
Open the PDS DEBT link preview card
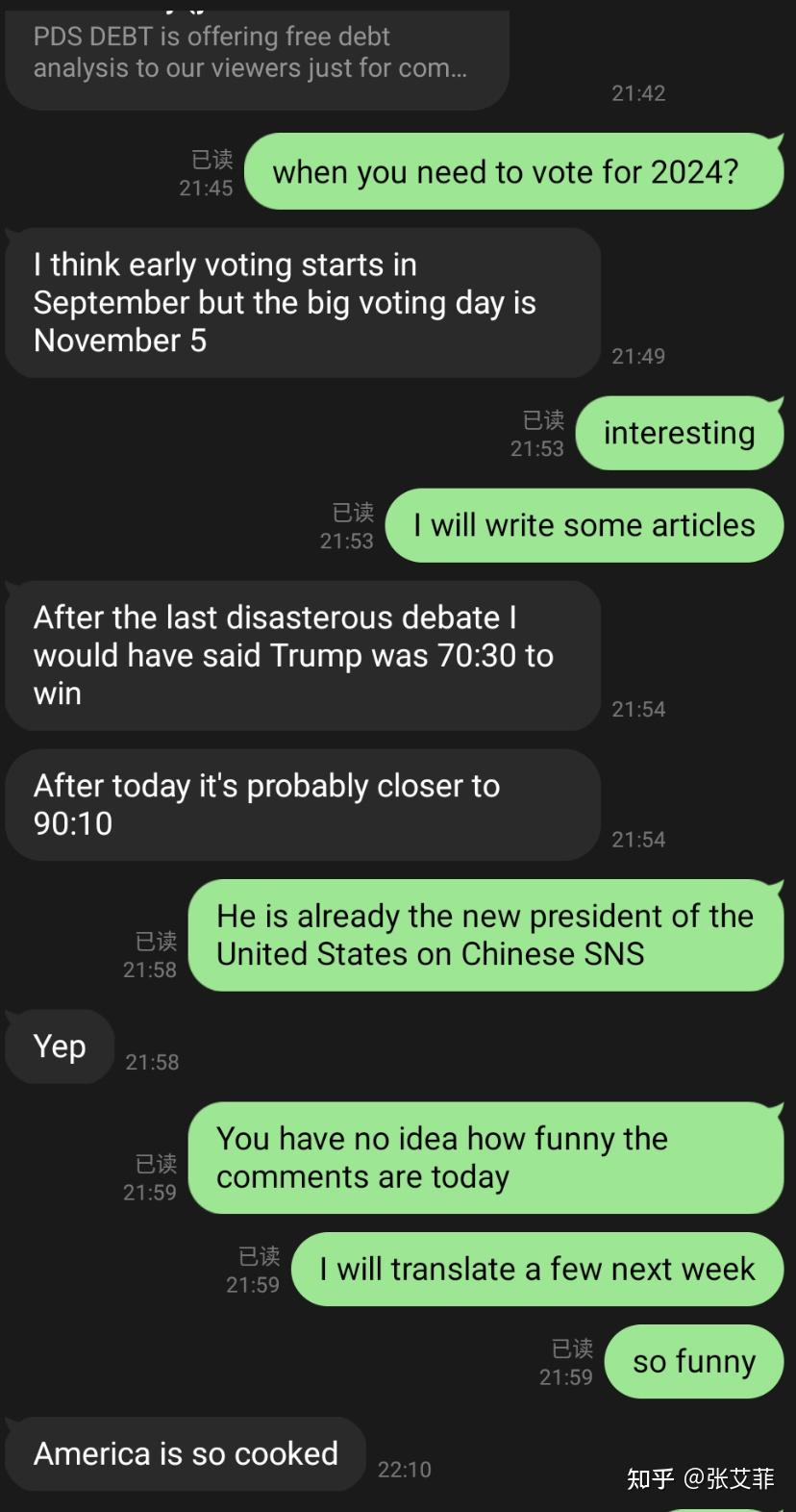tap(255, 54)
